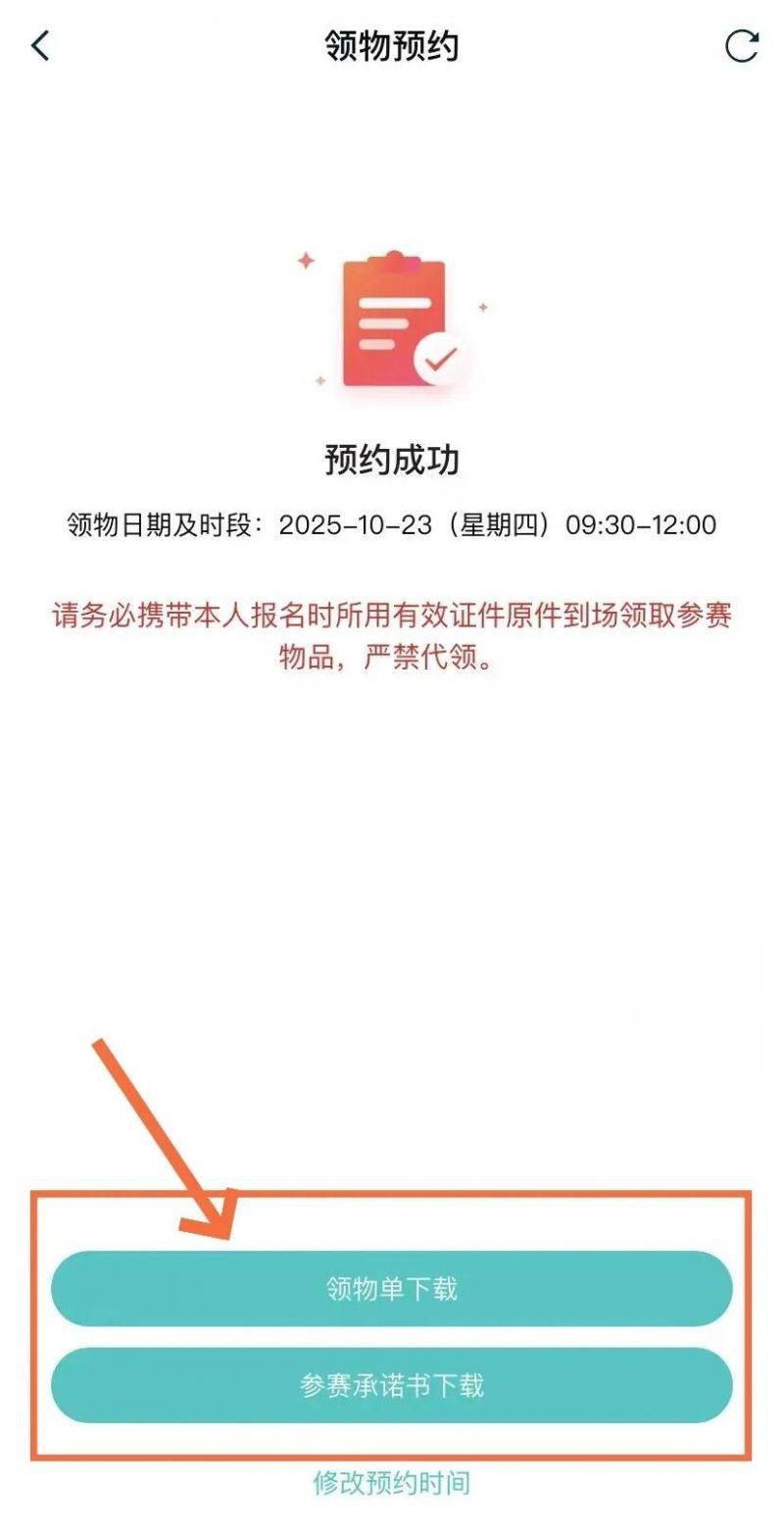The image size is (784, 1534).
Task: Refresh the 领物预约 page
Action: coord(742,46)
